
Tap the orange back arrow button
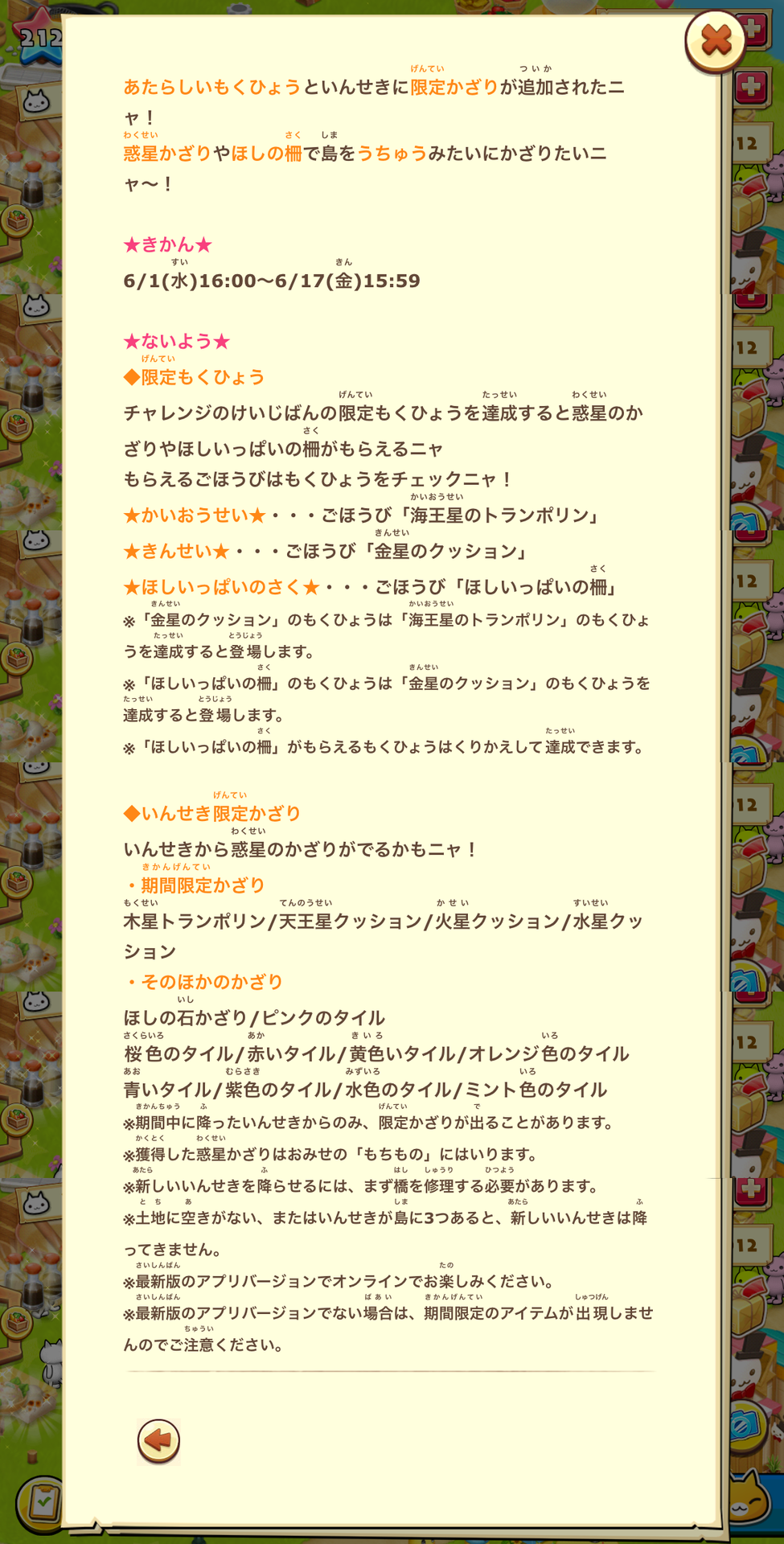pyautogui.click(x=158, y=1441)
